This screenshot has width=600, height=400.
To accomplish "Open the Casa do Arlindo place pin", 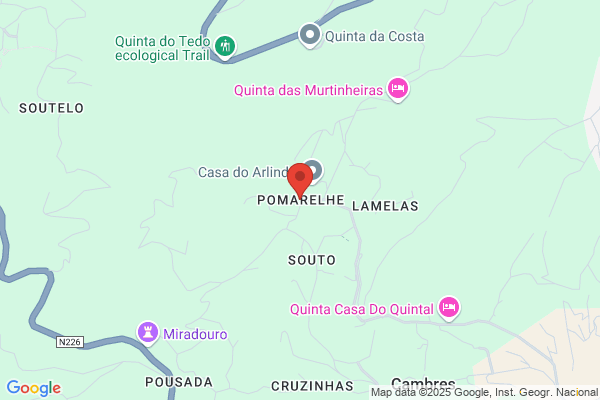I will [x=315, y=170].
